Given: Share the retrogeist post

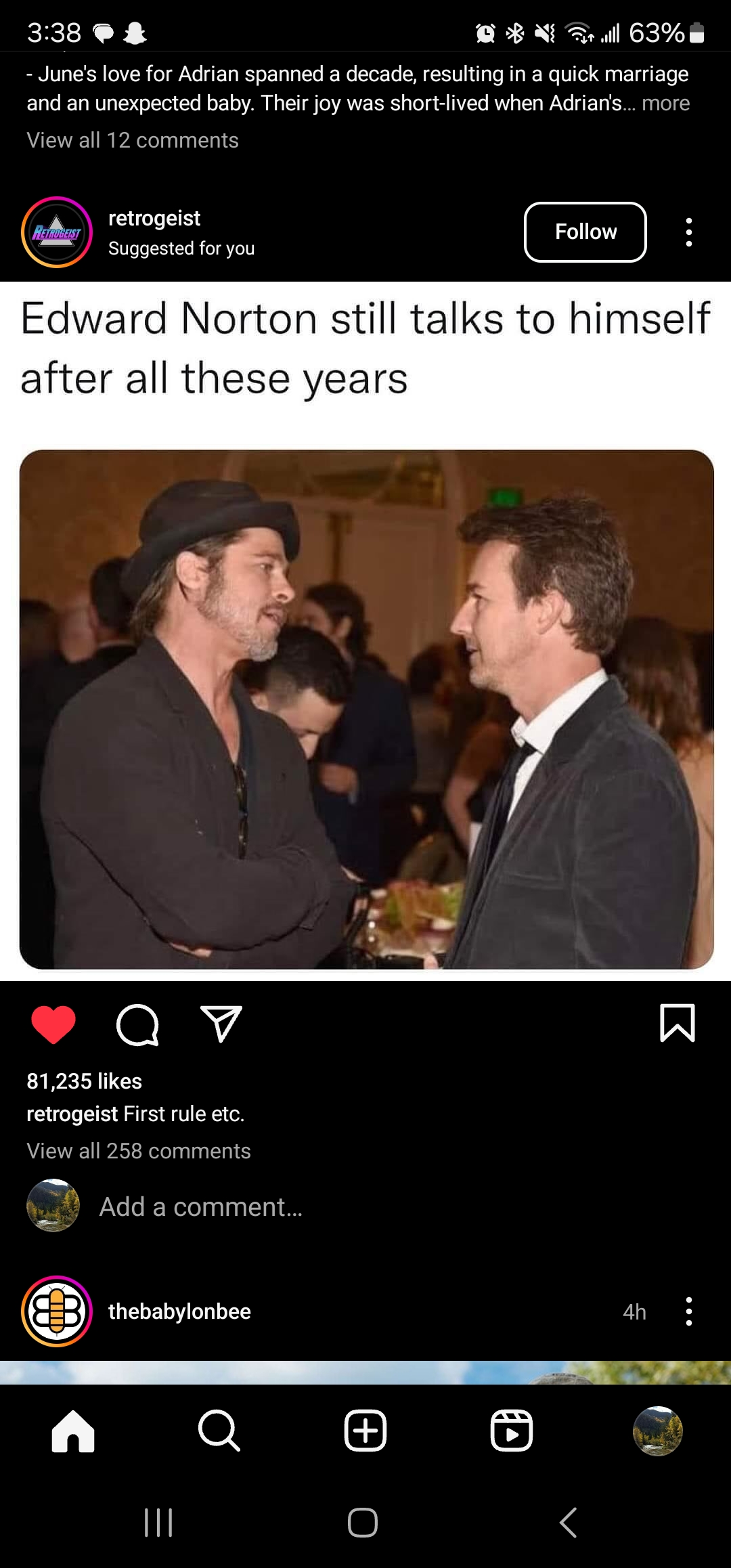Looking at the screenshot, I should pos(221,1024).
